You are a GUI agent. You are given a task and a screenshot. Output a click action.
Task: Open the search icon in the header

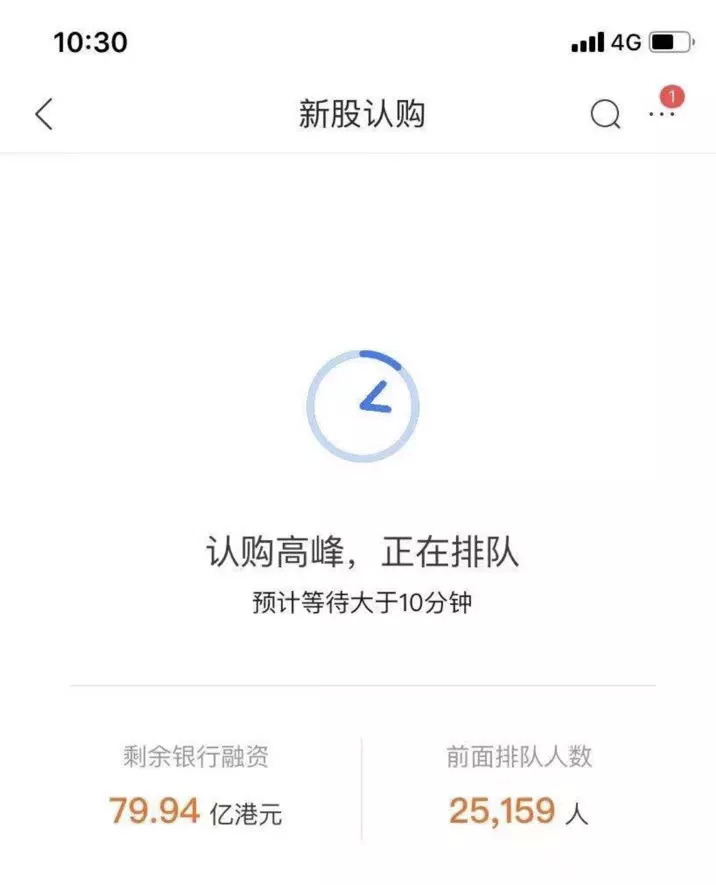click(x=605, y=115)
